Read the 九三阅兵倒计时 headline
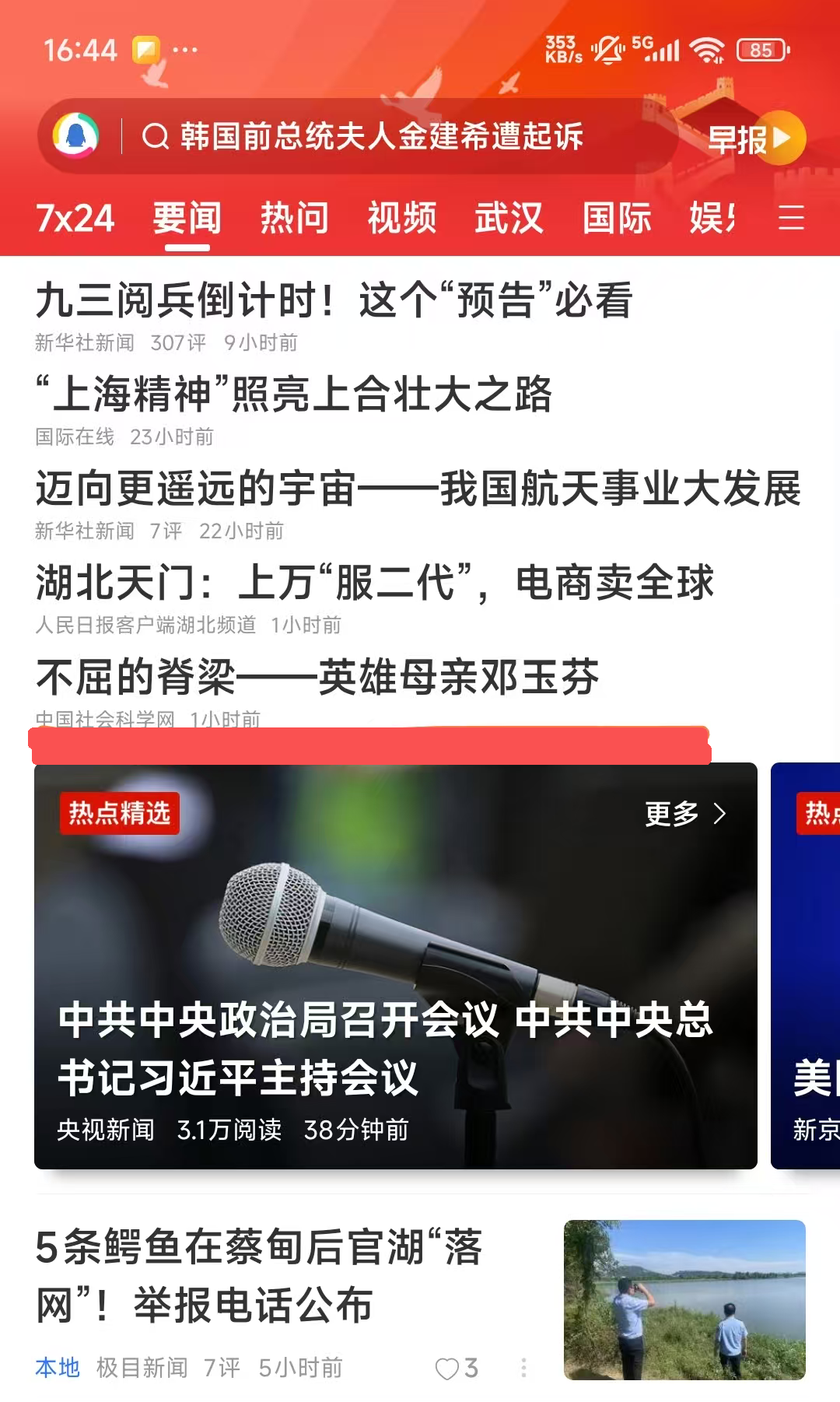The height and width of the screenshot is (1402, 840). pos(334,300)
